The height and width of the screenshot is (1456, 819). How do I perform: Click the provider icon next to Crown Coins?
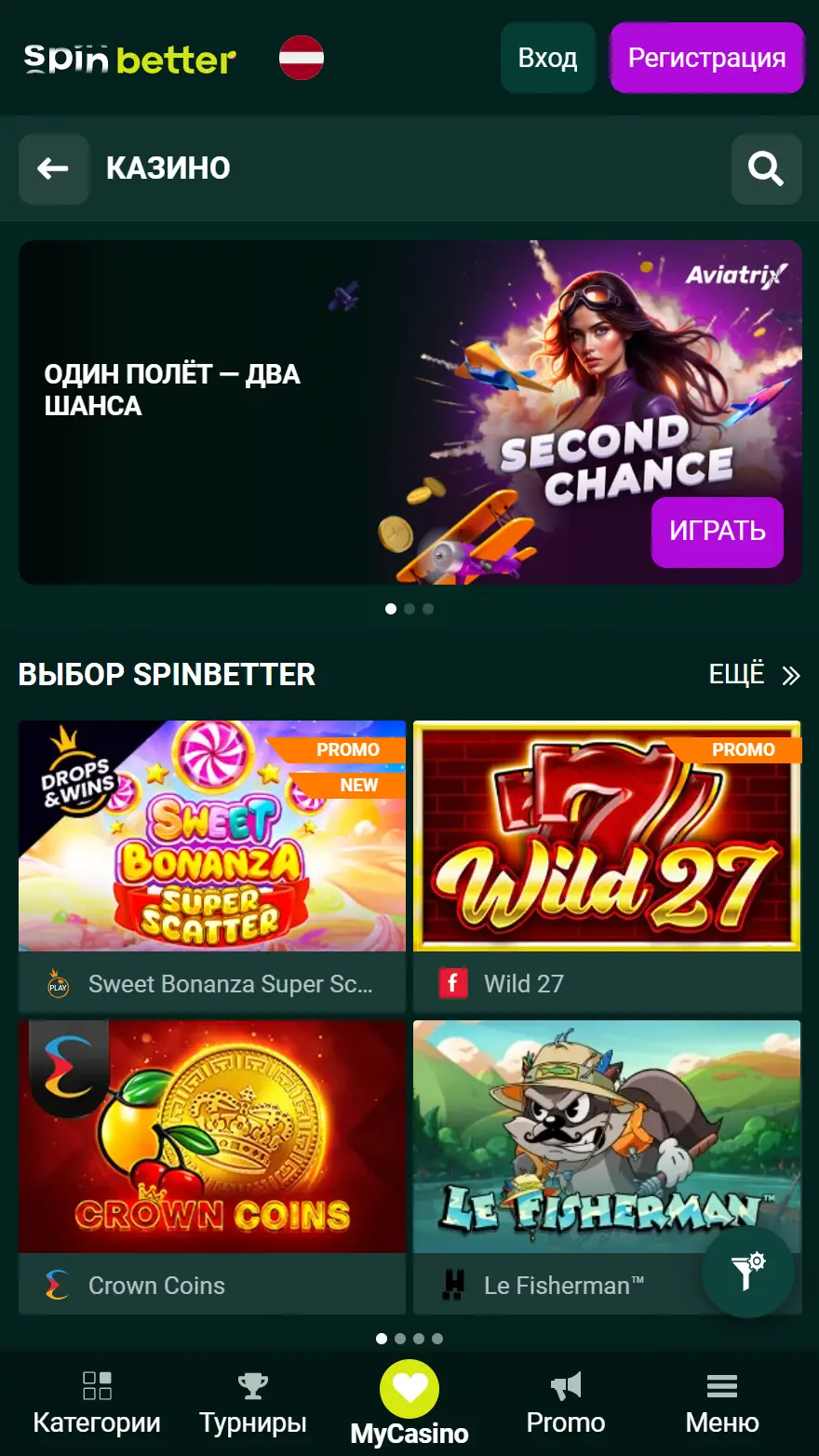(x=56, y=1285)
